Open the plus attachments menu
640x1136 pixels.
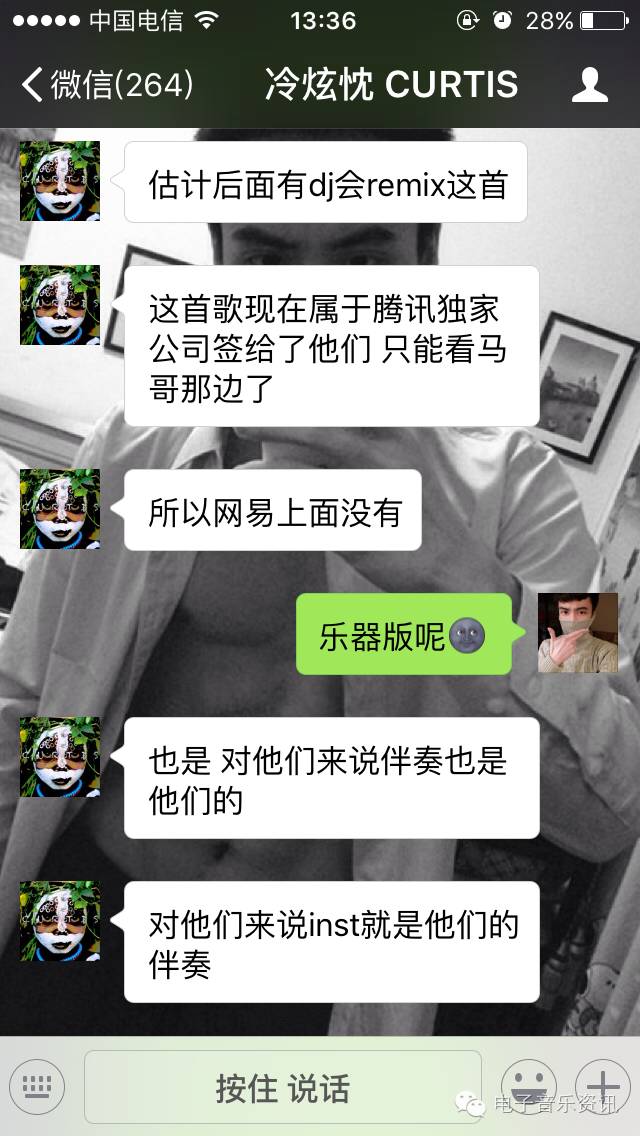click(603, 1087)
